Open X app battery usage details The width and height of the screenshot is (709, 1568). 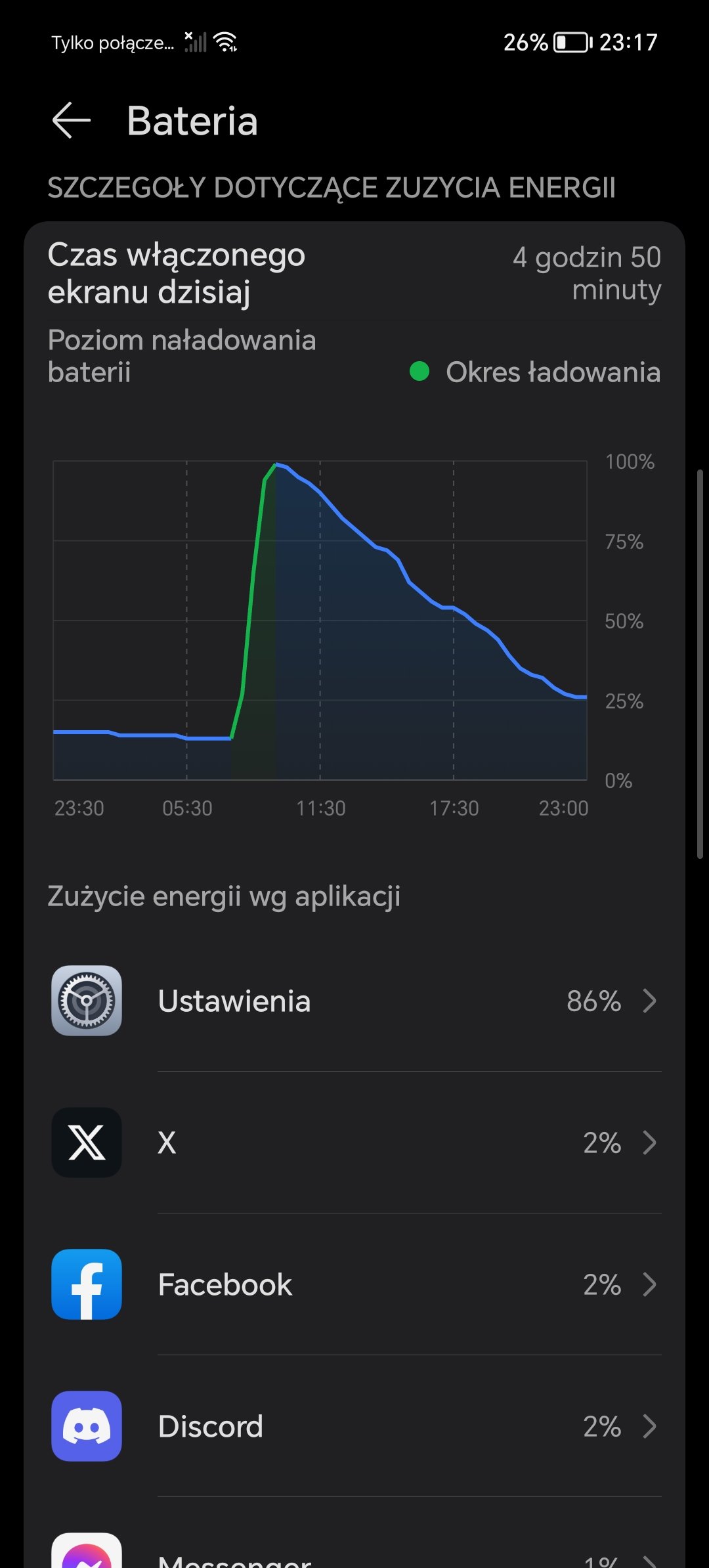click(354, 1143)
